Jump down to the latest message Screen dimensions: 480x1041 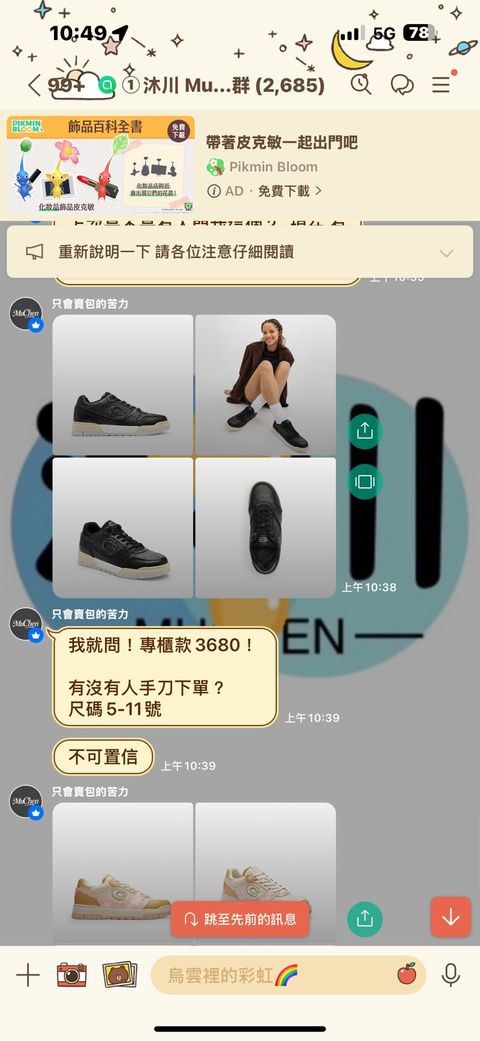pyautogui.click(x=451, y=917)
